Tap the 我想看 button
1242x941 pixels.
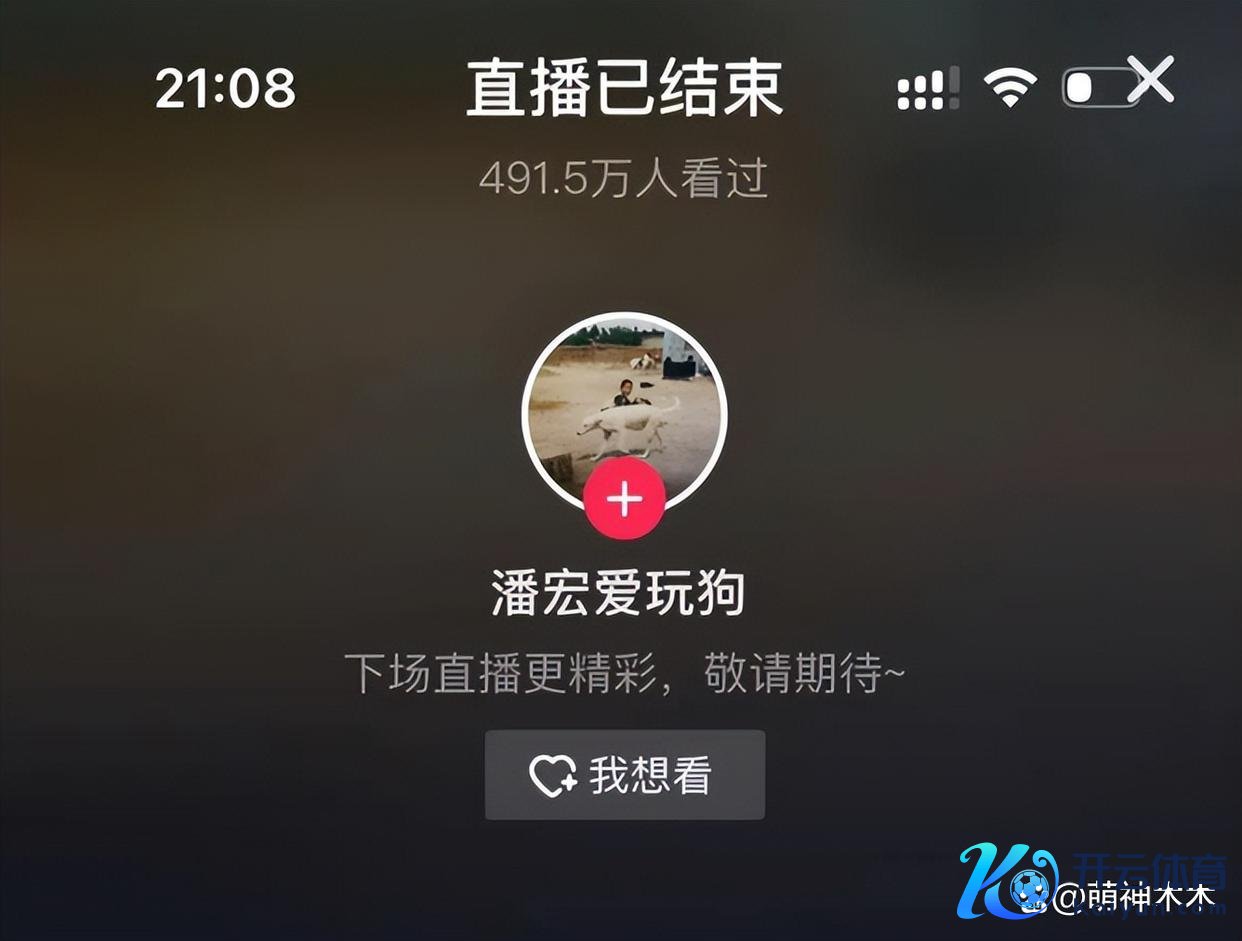625,775
